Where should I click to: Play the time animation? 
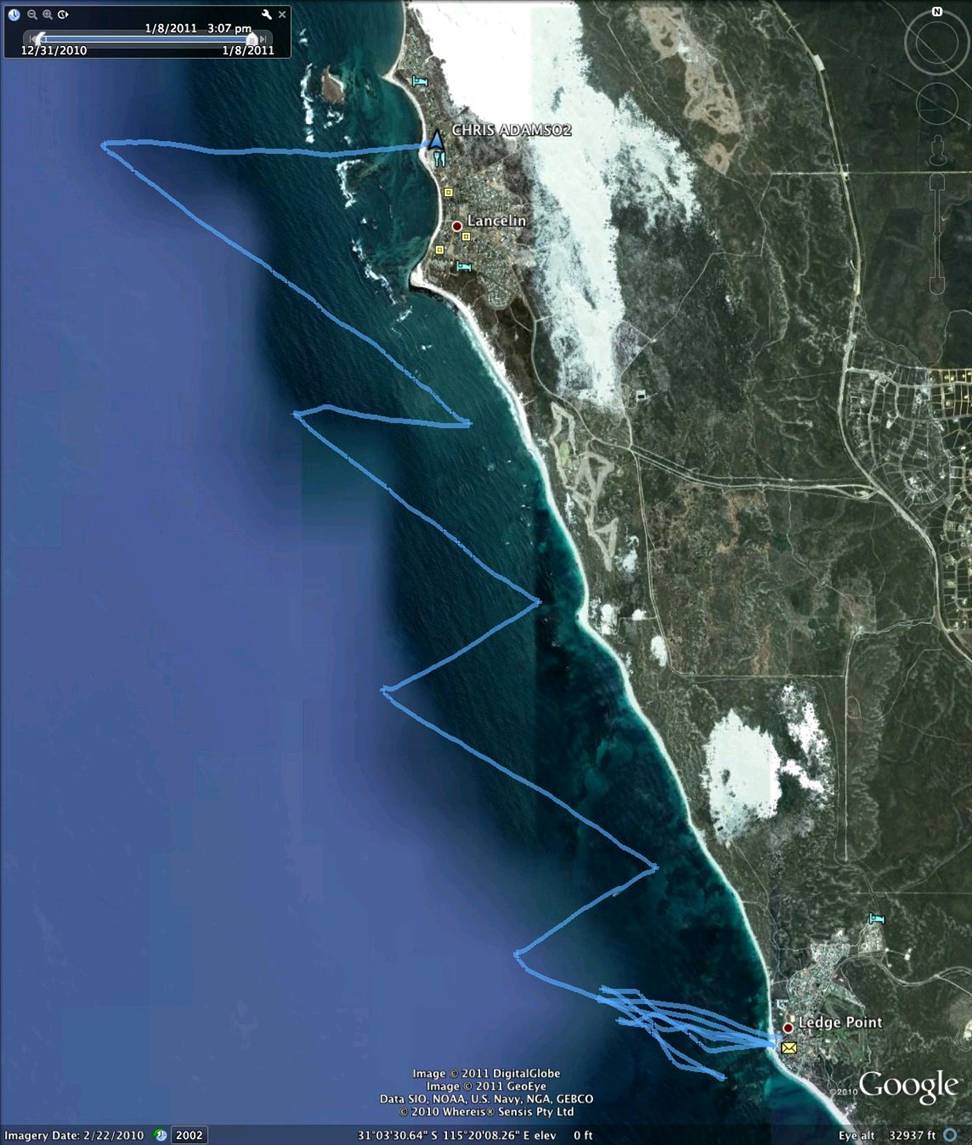tap(63, 15)
